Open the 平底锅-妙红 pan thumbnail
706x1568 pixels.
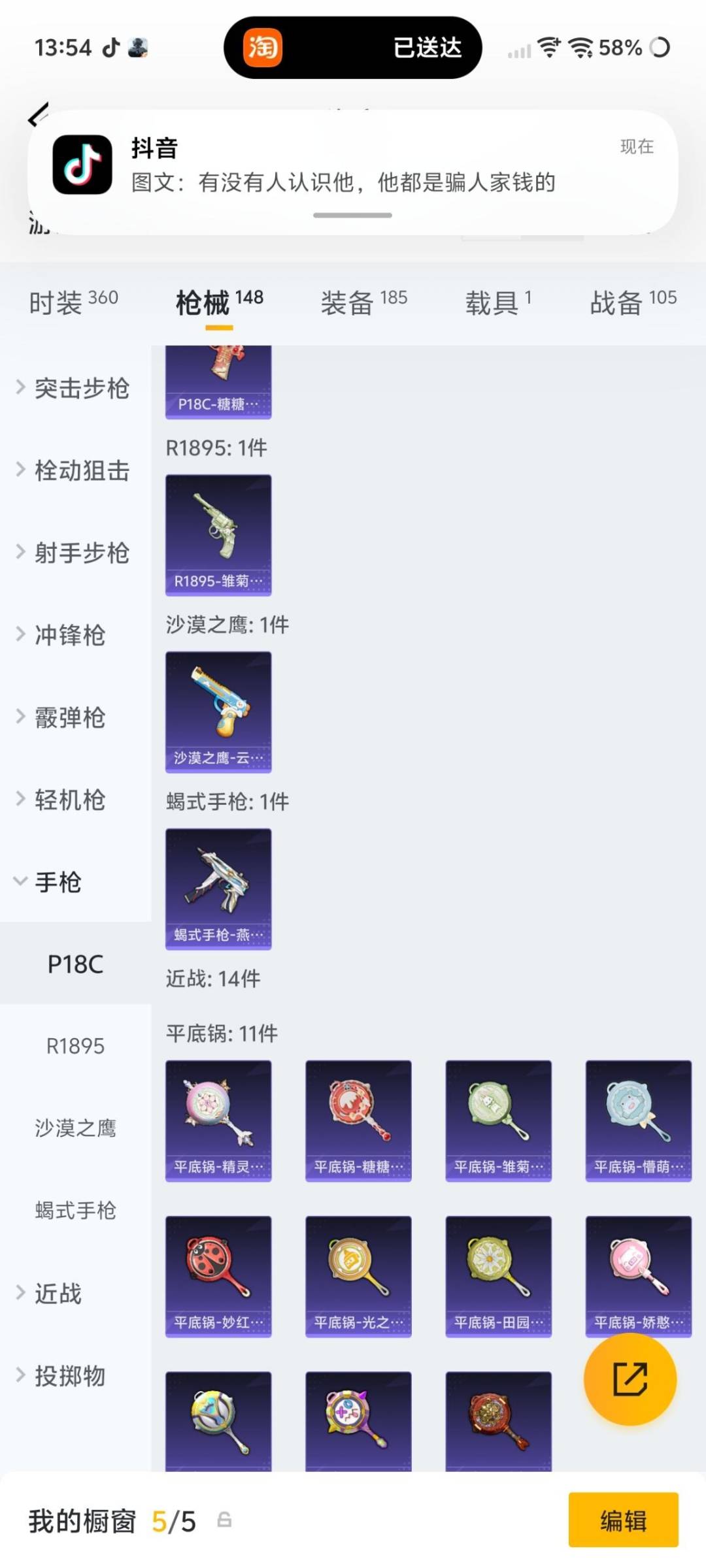(x=218, y=1277)
